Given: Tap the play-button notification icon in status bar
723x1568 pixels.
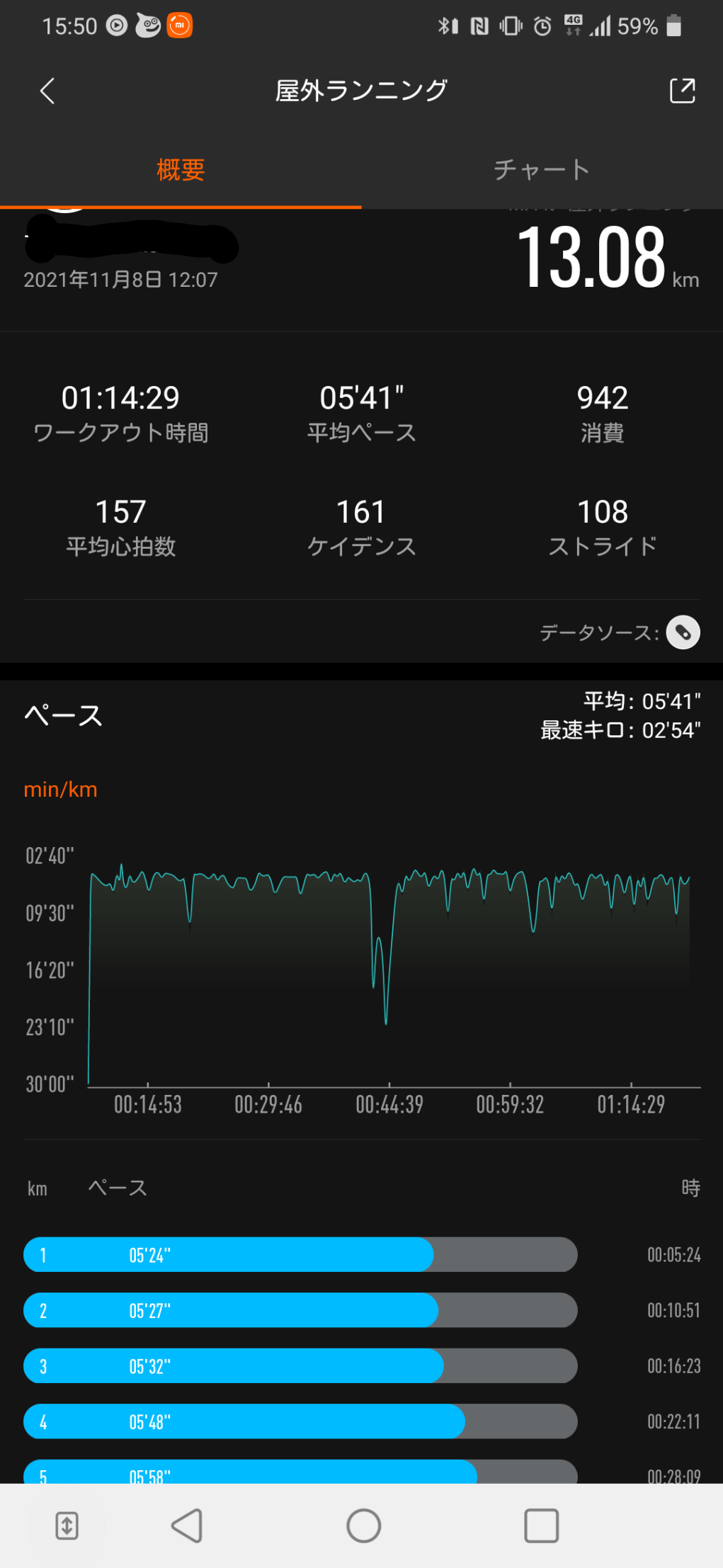Looking at the screenshot, I should click(115, 25).
